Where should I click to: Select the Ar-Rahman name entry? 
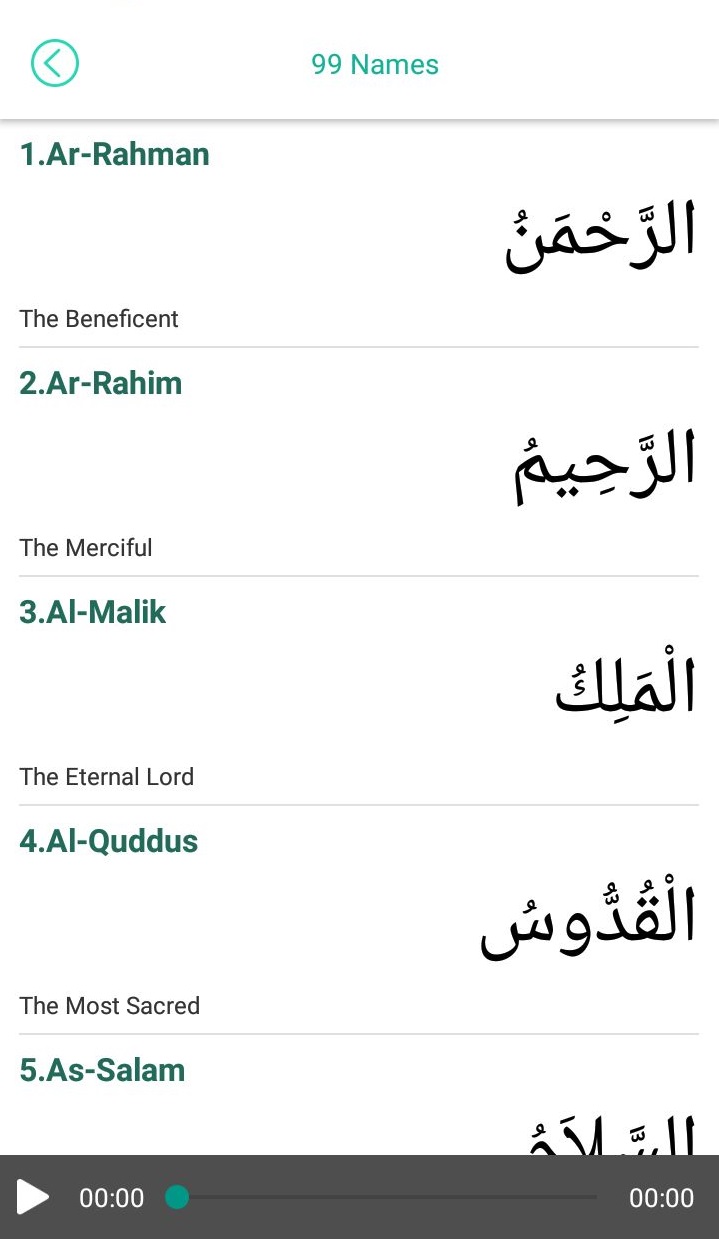tap(358, 235)
